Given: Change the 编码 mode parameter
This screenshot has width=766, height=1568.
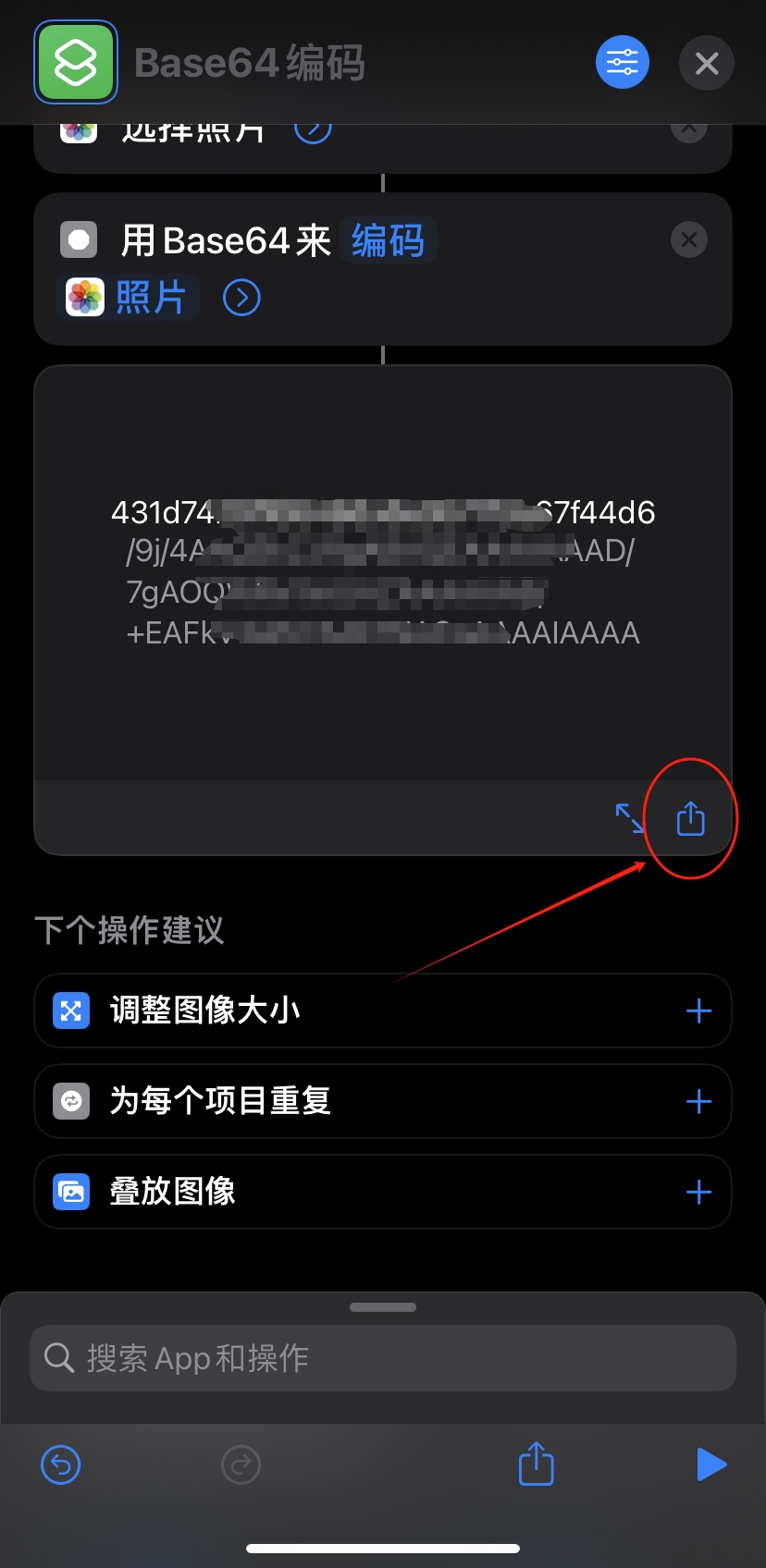Looking at the screenshot, I should 388,240.
